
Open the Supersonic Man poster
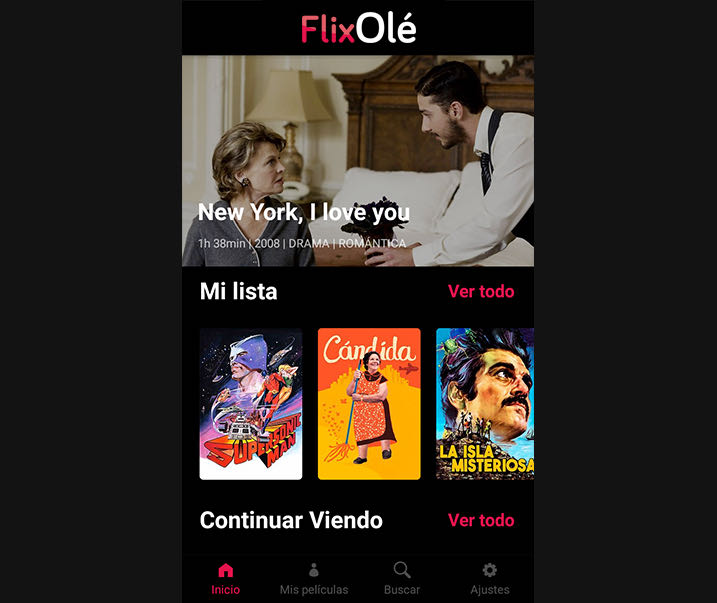tap(251, 404)
